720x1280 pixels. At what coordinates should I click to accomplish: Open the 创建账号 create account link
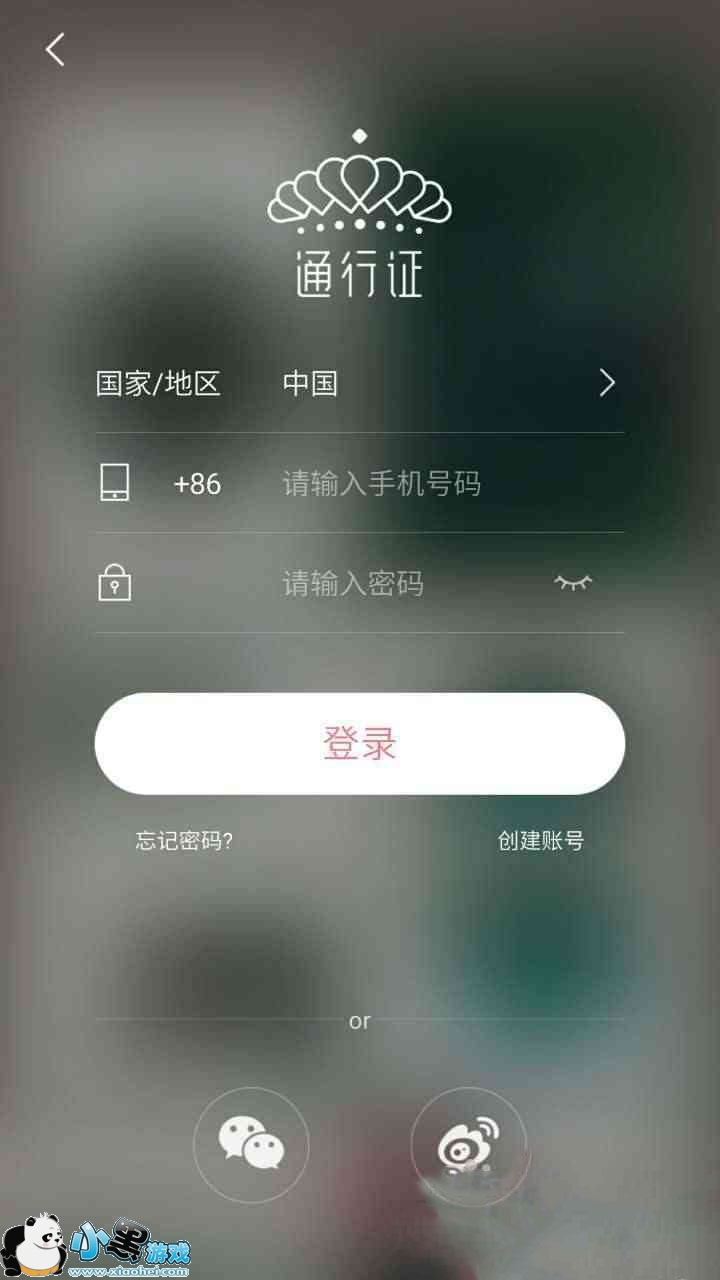[x=540, y=840]
